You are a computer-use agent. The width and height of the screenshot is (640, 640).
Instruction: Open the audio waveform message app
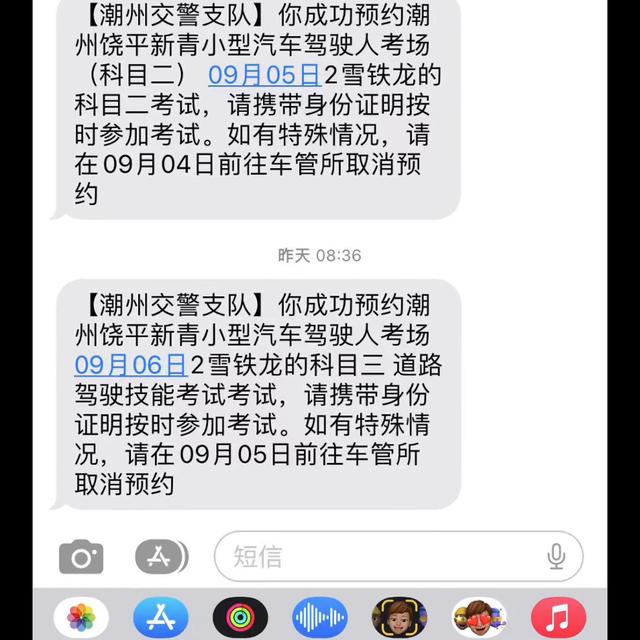tap(319, 617)
